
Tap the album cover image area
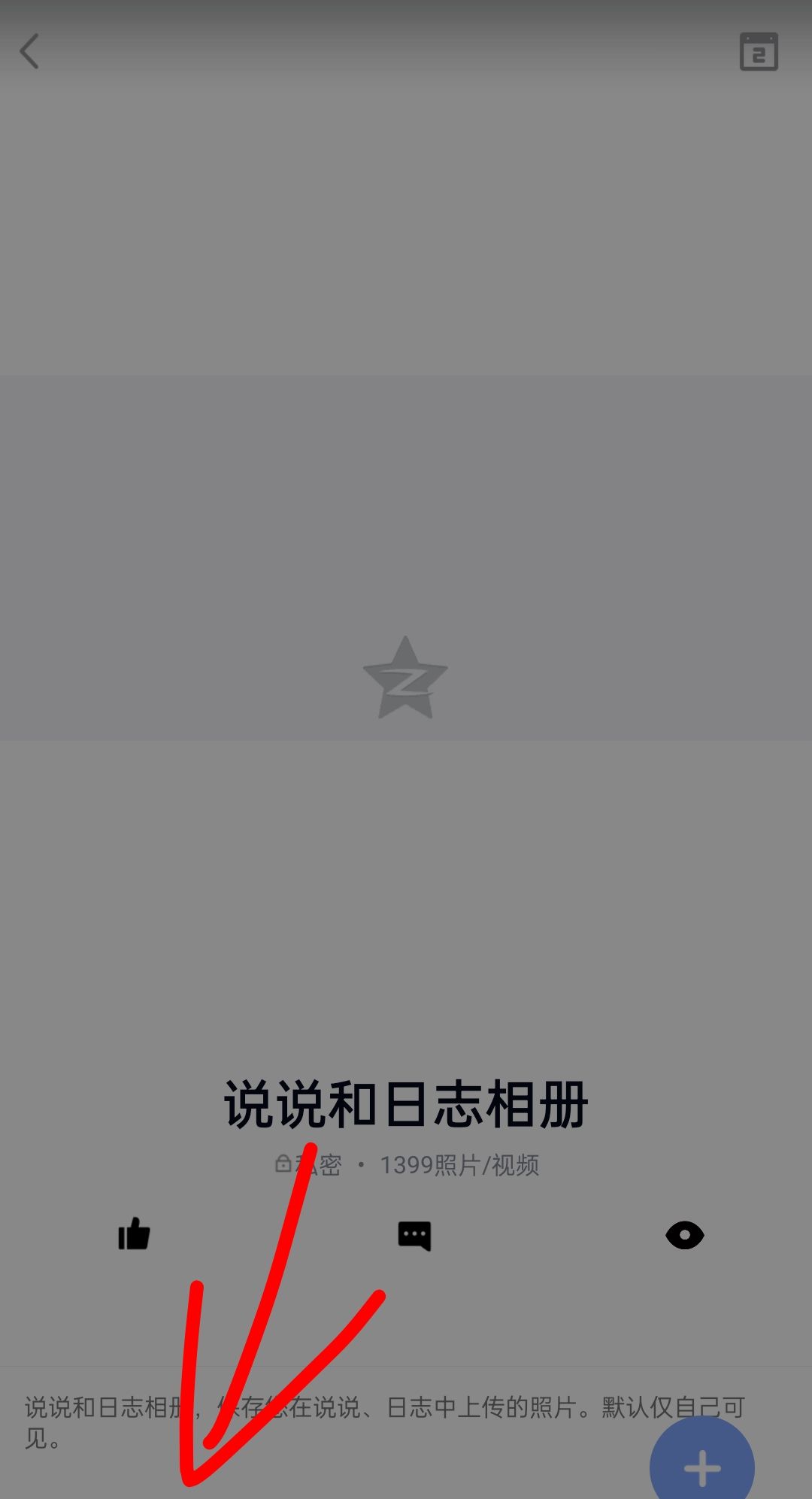pyautogui.click(x=406, y=557)
